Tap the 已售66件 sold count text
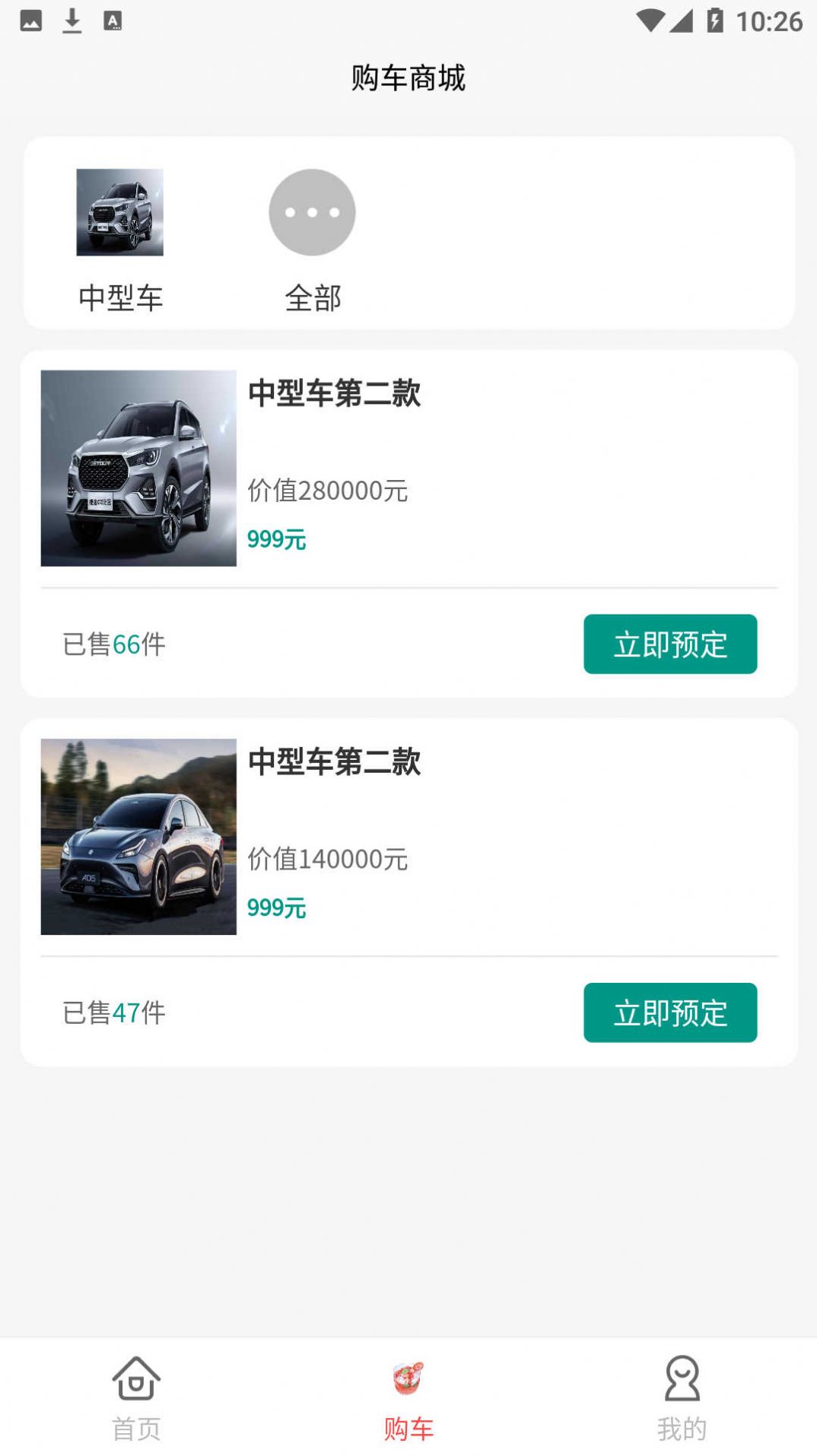This screenshot has width=817, height=1456. (x=115, y=644)
